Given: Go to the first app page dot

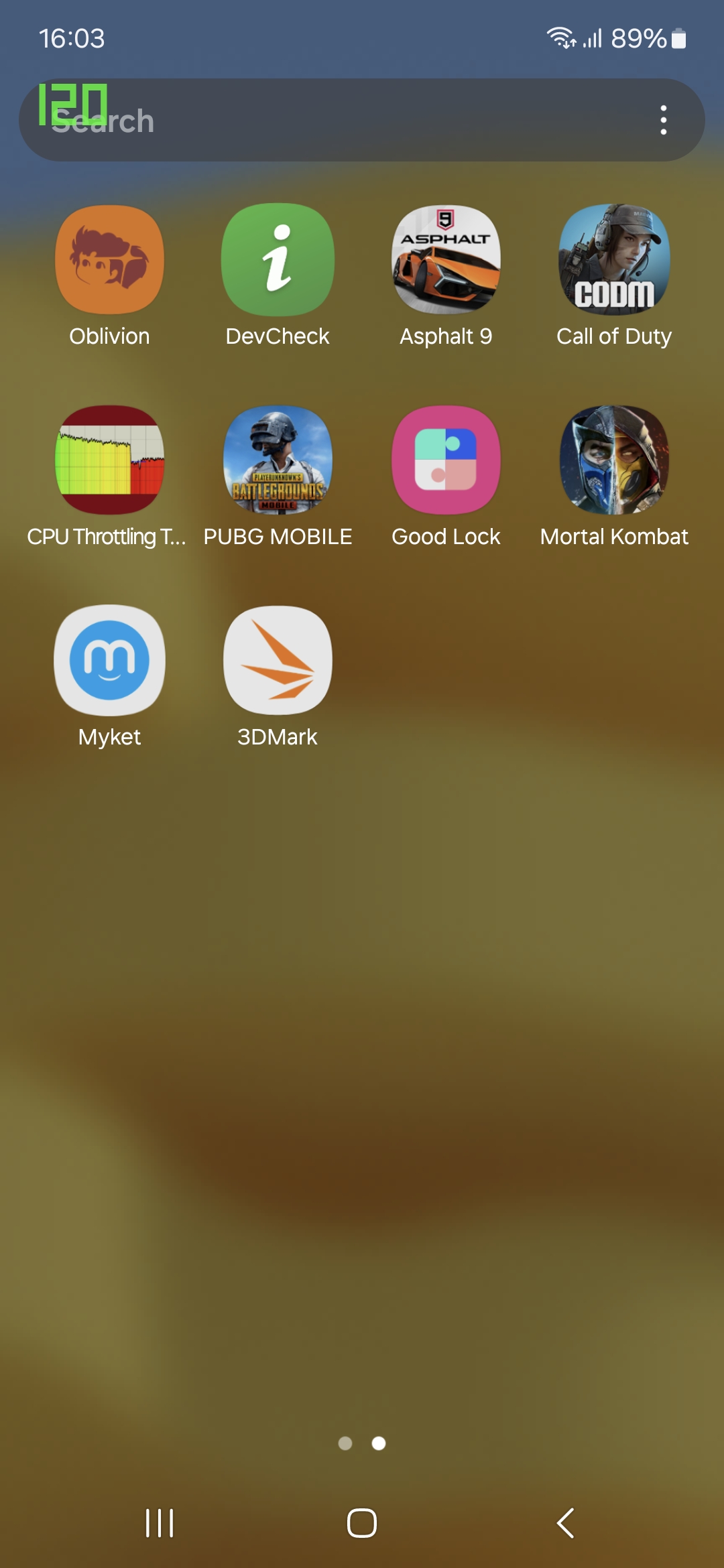Looking at the screenshot, I should click(x=345, y=1443).
